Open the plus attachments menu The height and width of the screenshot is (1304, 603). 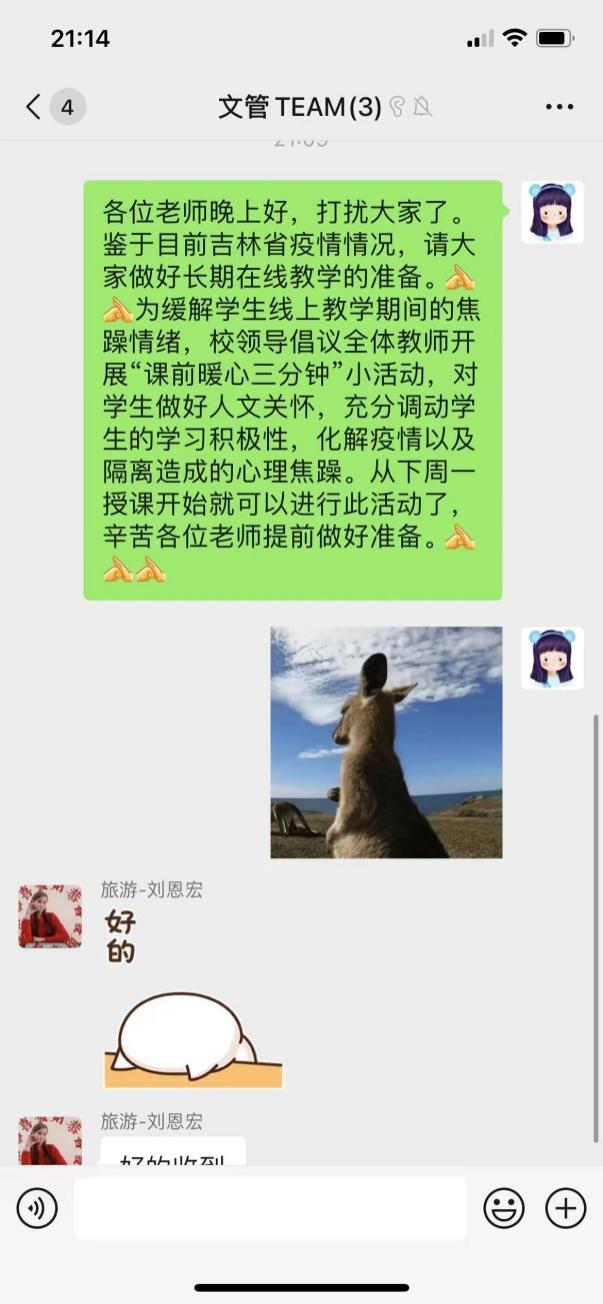pyautogui.click(x=565, y=1209)
